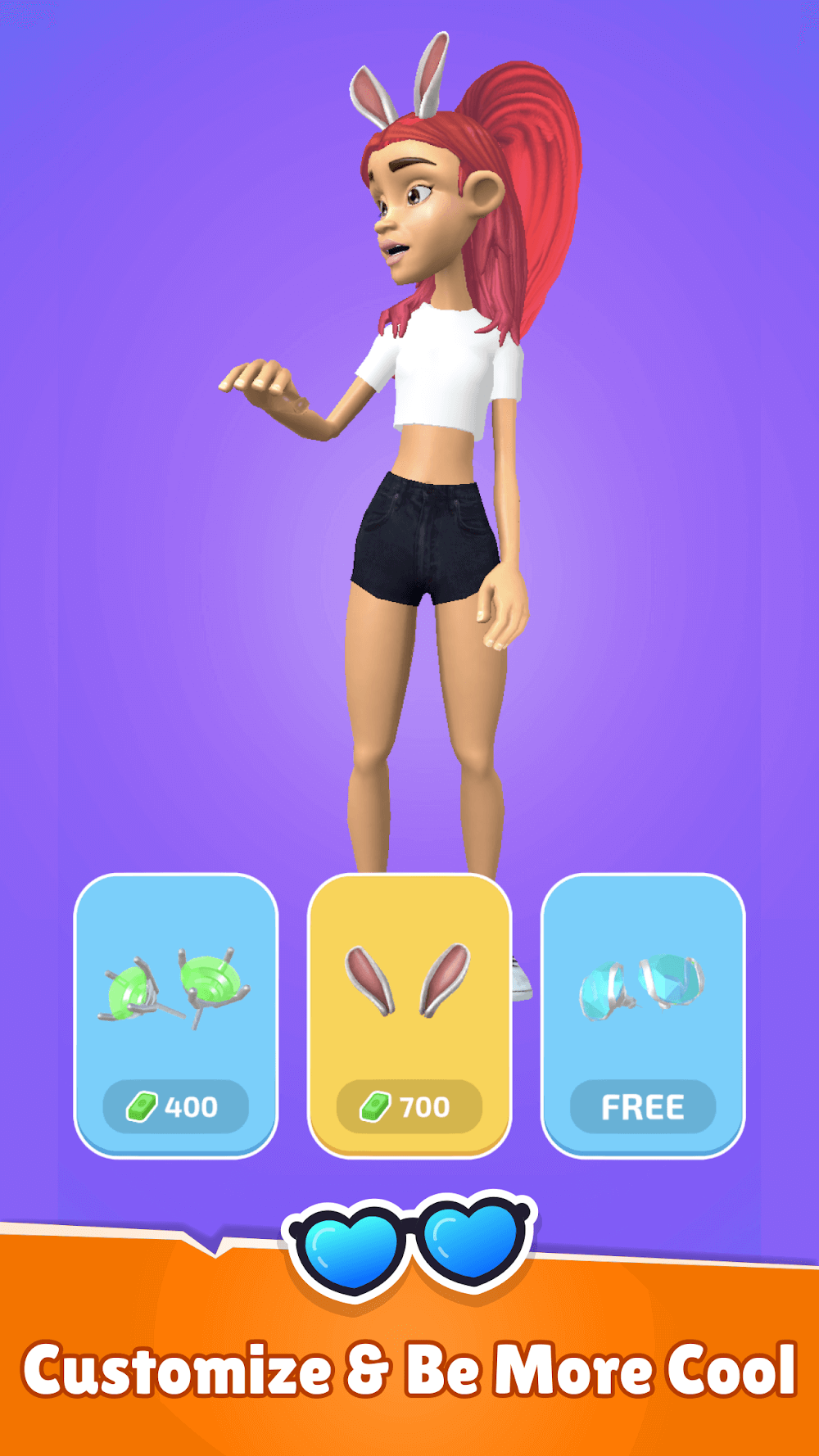
Task: Toggle the green earrings card selection
Action: click(176, 1015)
